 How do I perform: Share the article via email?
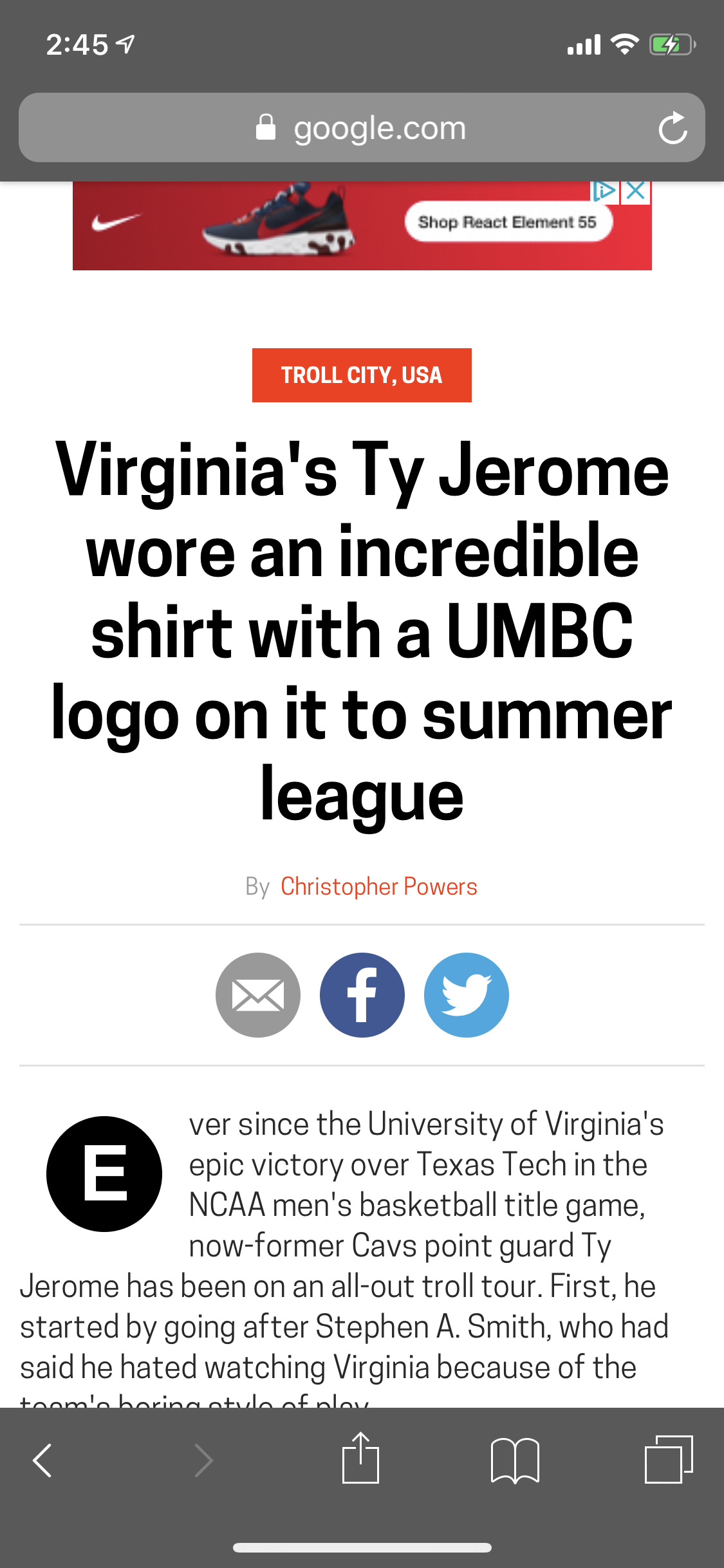click(258, 995)
